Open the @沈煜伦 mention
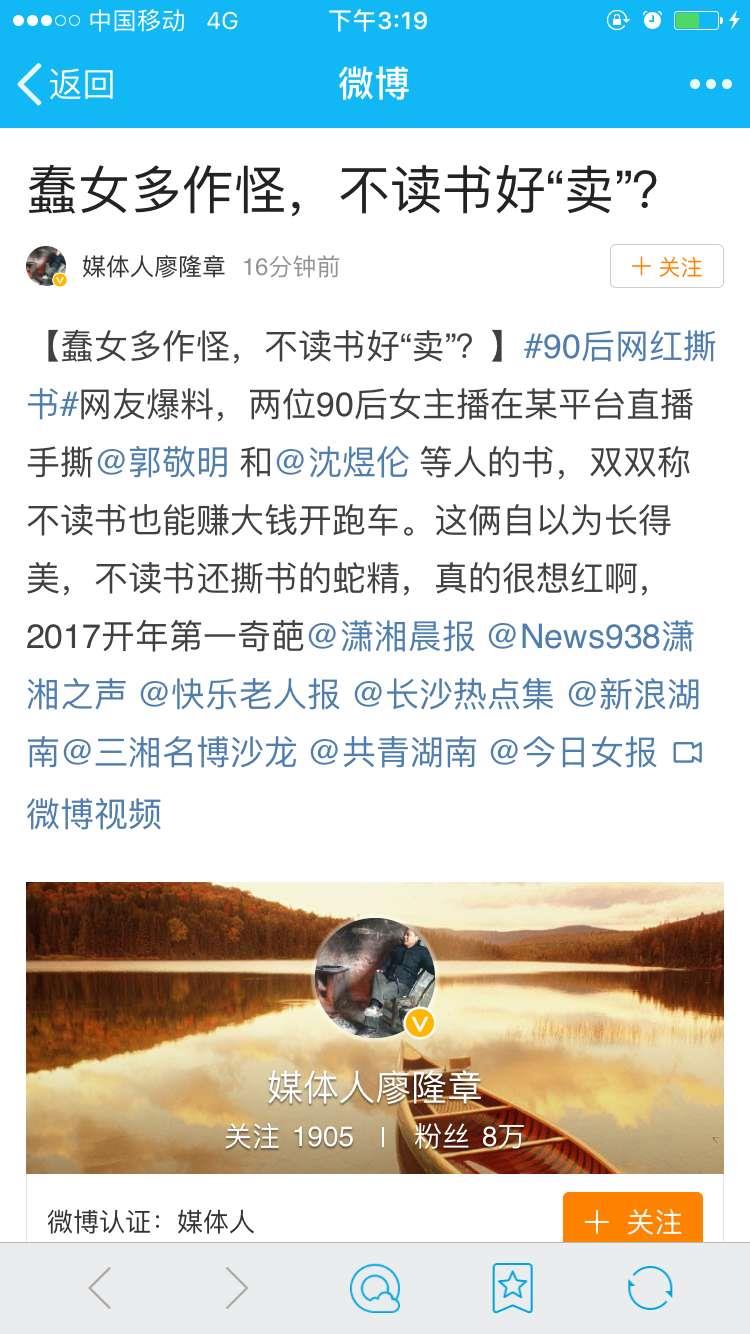The width and height of the screenshot is (750, 1334). [x=342, y=463]
